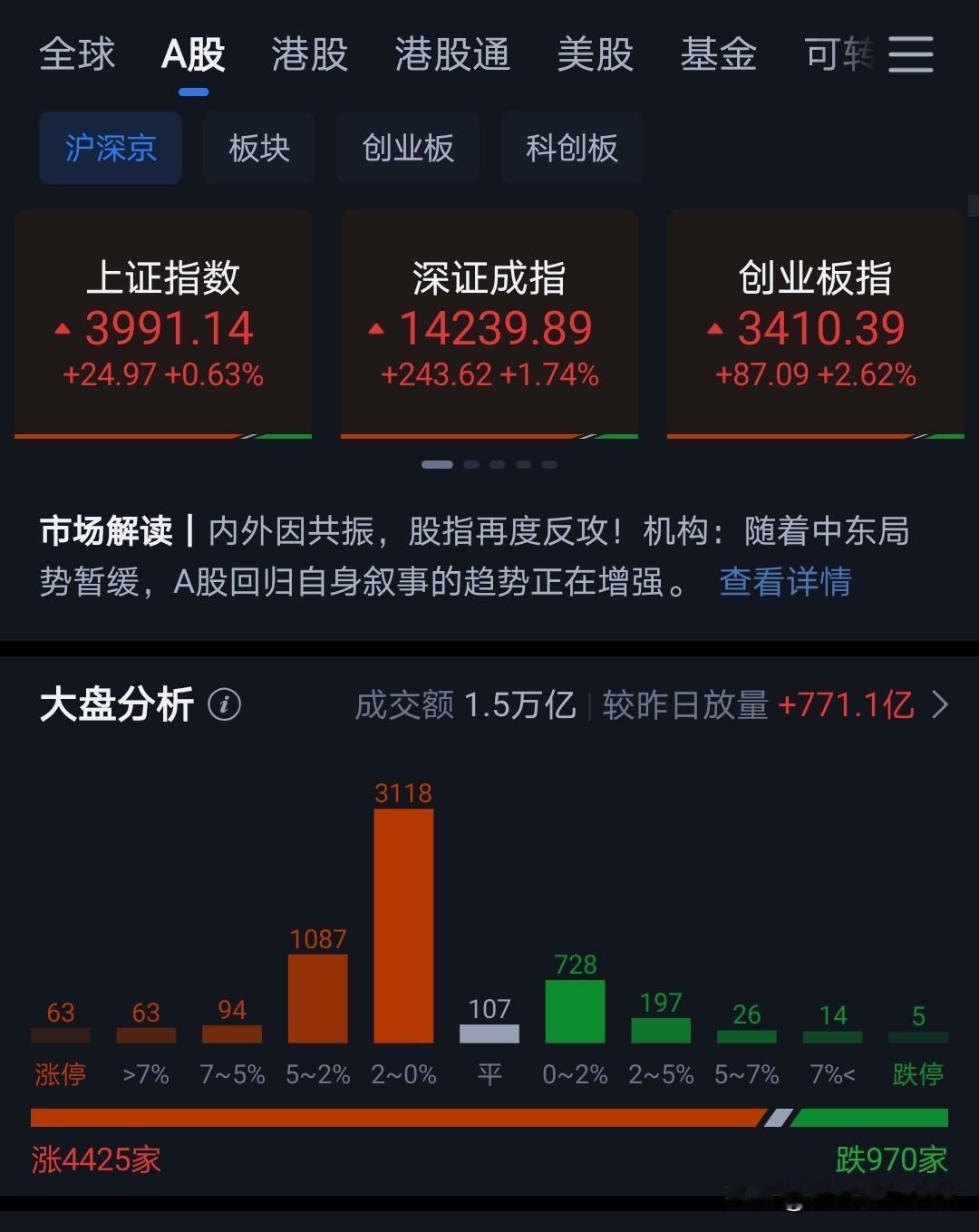Image resolution: width=979 pixels, height=1232 pixels.
Task: Tap the red up-arrow beside 上证指数 value
Action: (x=63, y=330)
